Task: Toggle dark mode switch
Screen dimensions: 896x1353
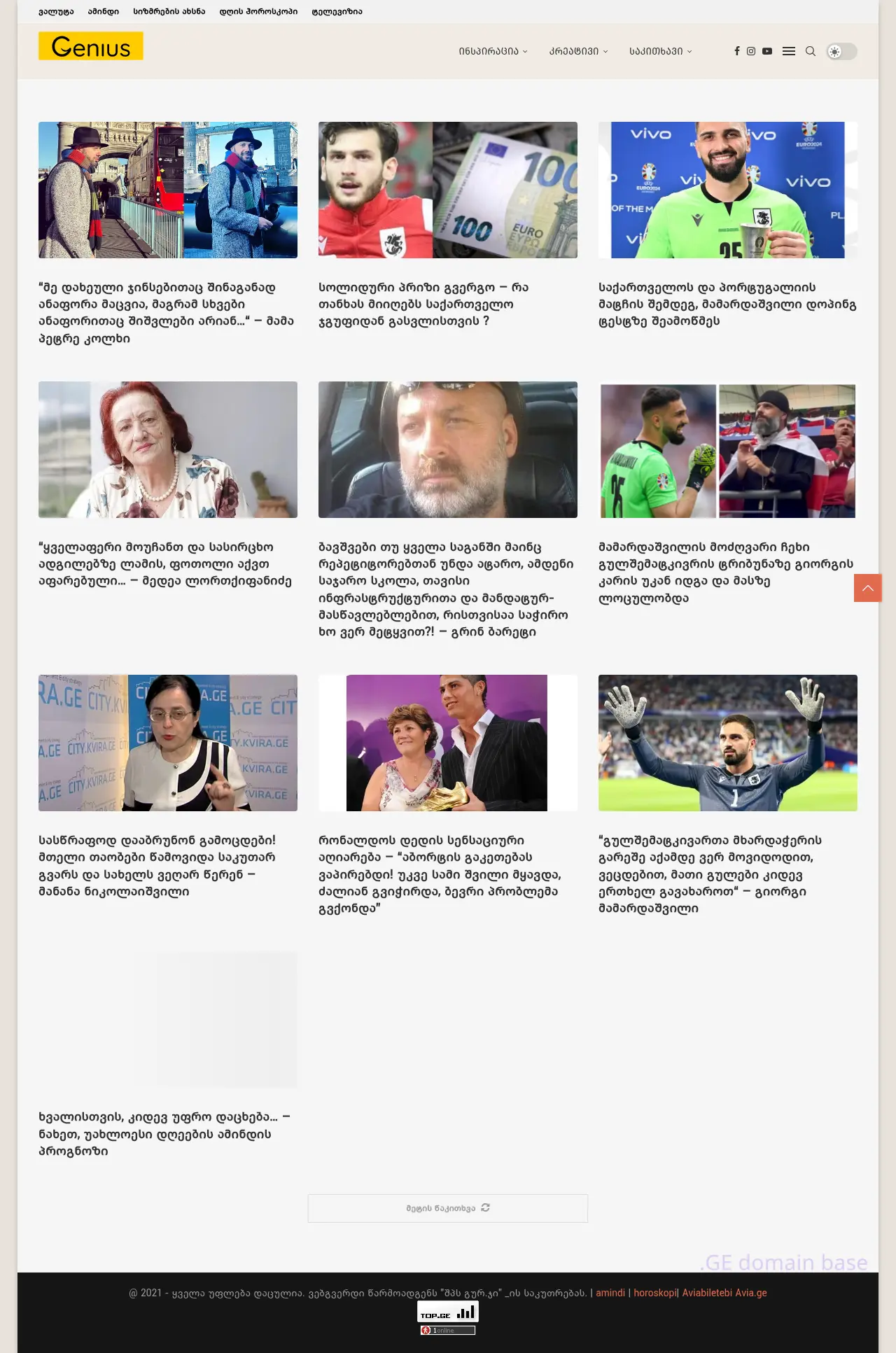Action: [841, 51]
